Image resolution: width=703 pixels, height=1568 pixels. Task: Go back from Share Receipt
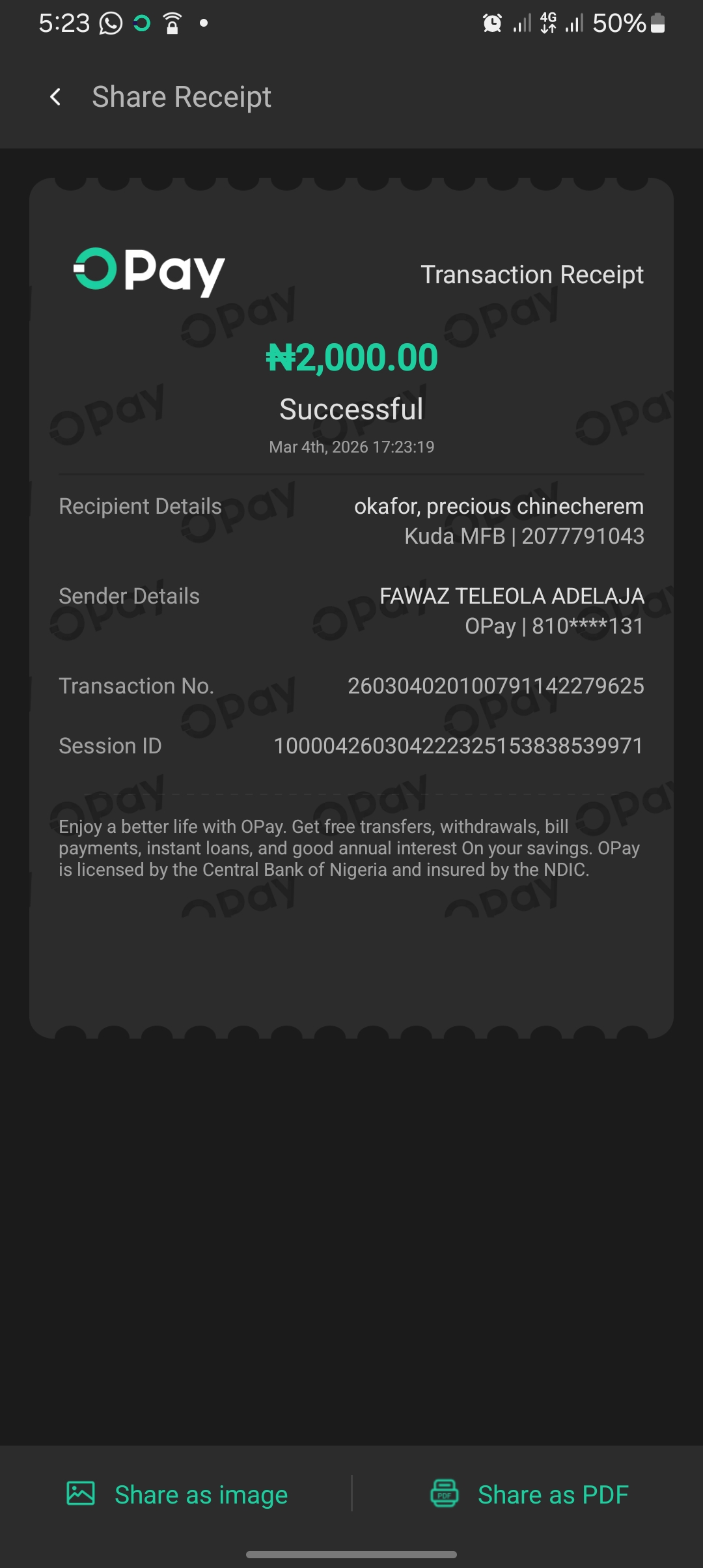tap(56, 97)
